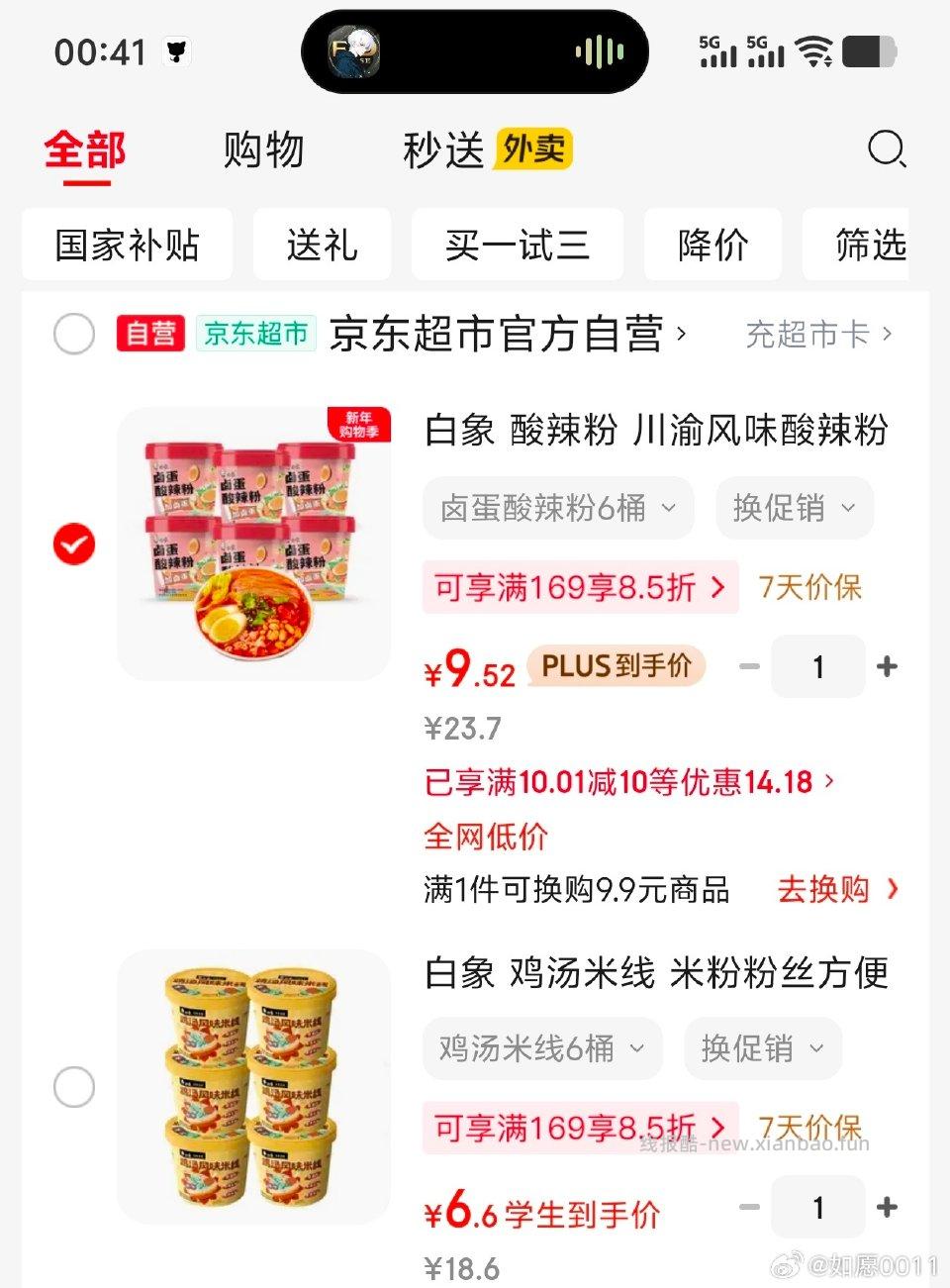Open the 卤蛋酸辣粉6桶 variant selector
The image size is (950, 1288).
[x=557, y=508]
